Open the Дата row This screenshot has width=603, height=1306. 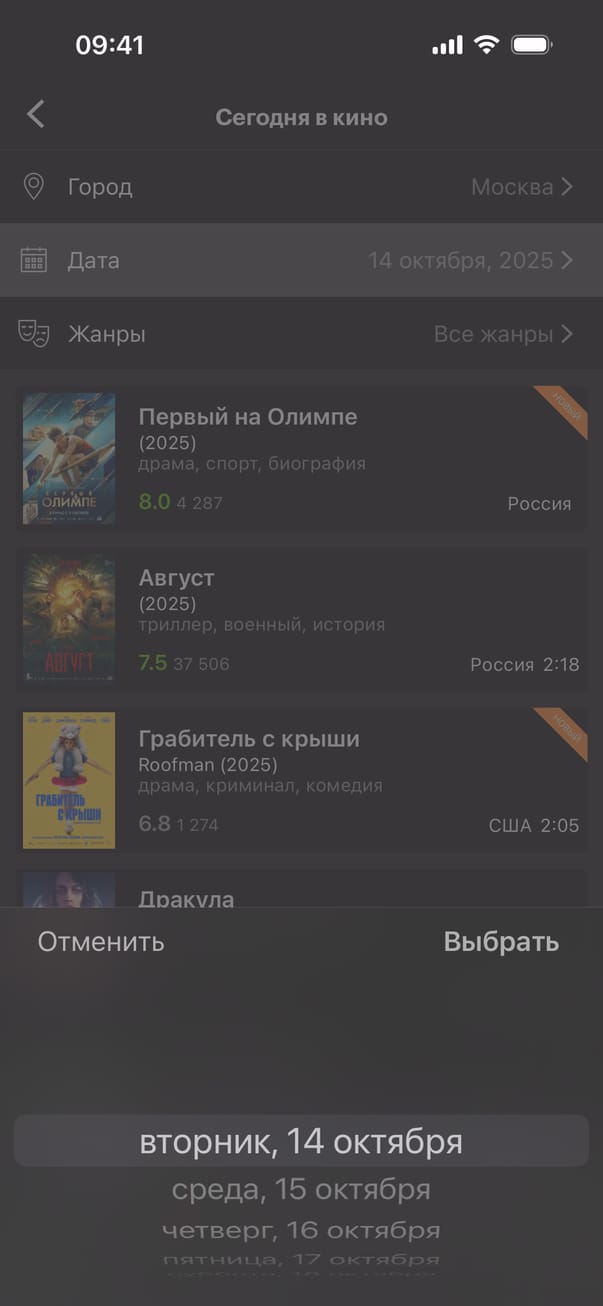(x=301, y=260)
